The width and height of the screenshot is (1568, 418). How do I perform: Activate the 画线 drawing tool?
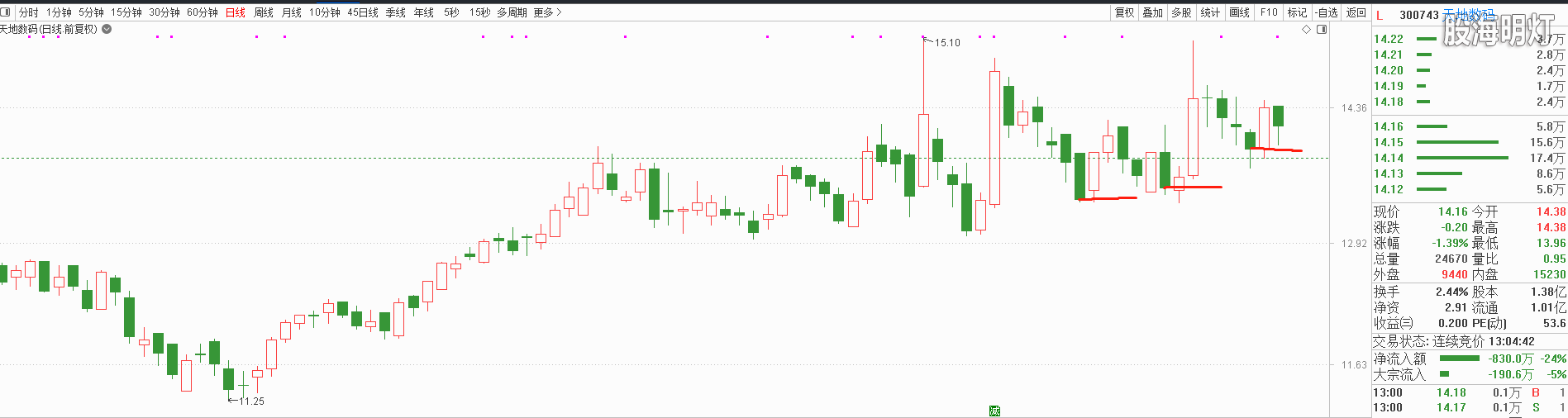point(1239,12)
